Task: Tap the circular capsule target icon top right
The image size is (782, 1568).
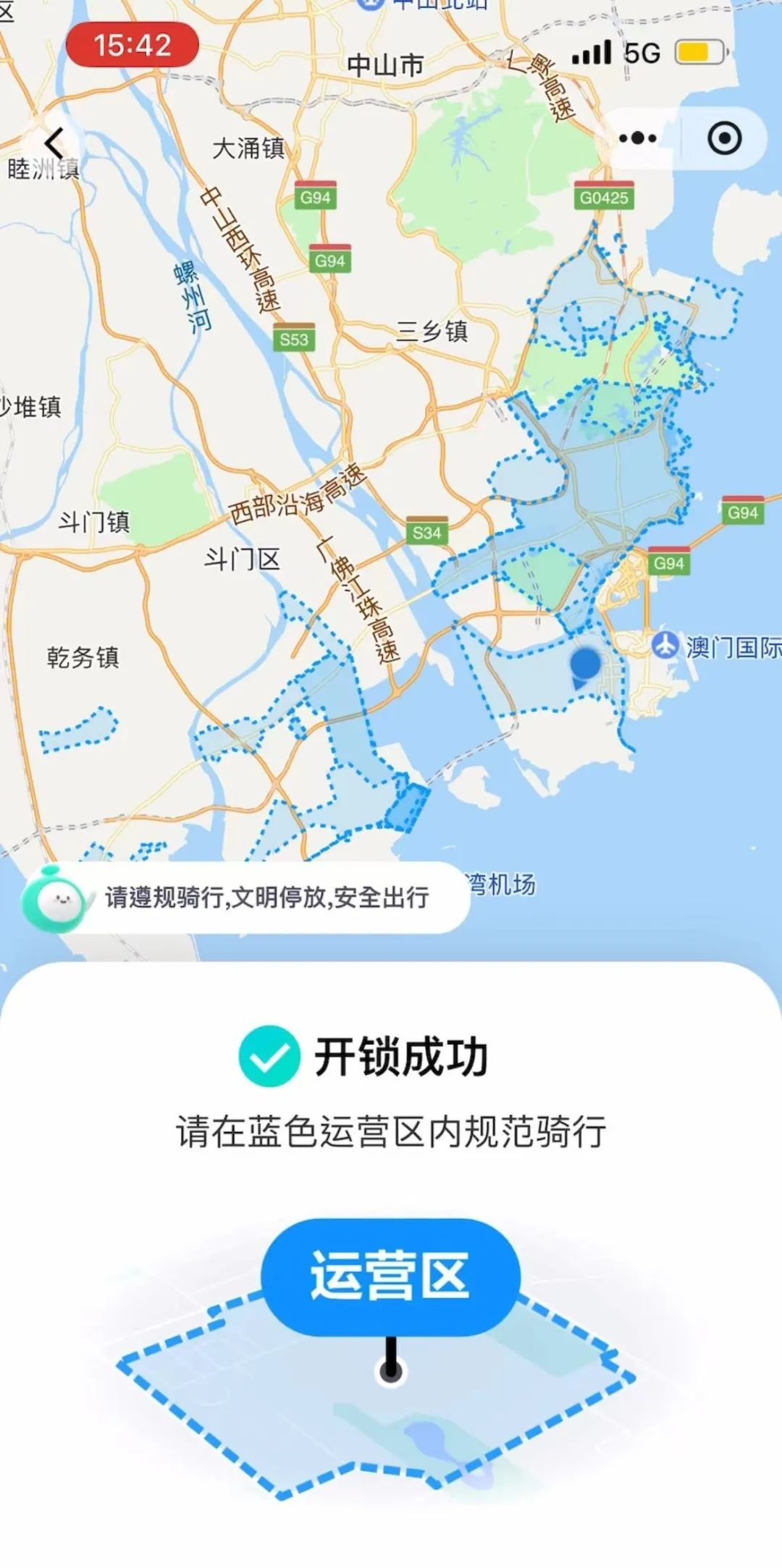Action: 724,138
